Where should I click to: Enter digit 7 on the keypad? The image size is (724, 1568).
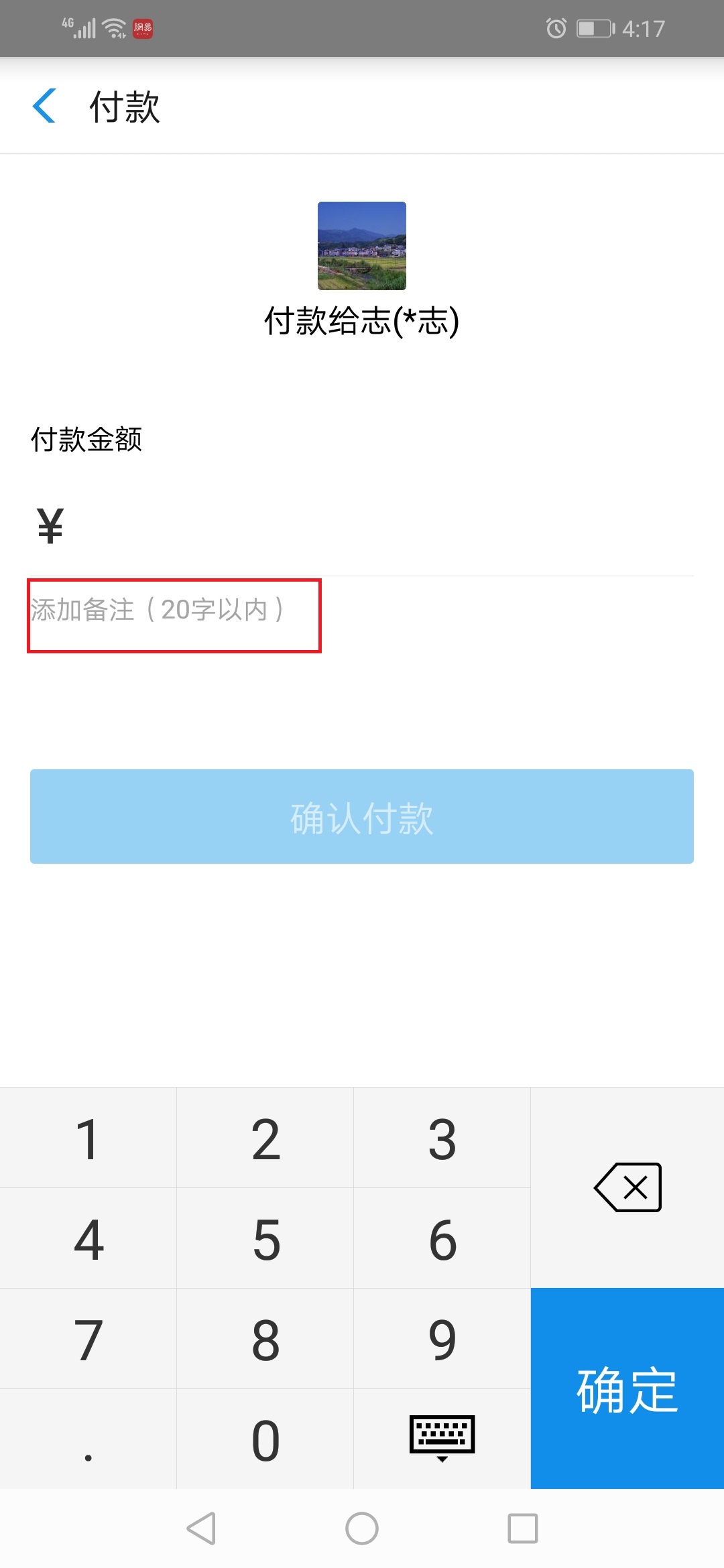pos(88,1340)
